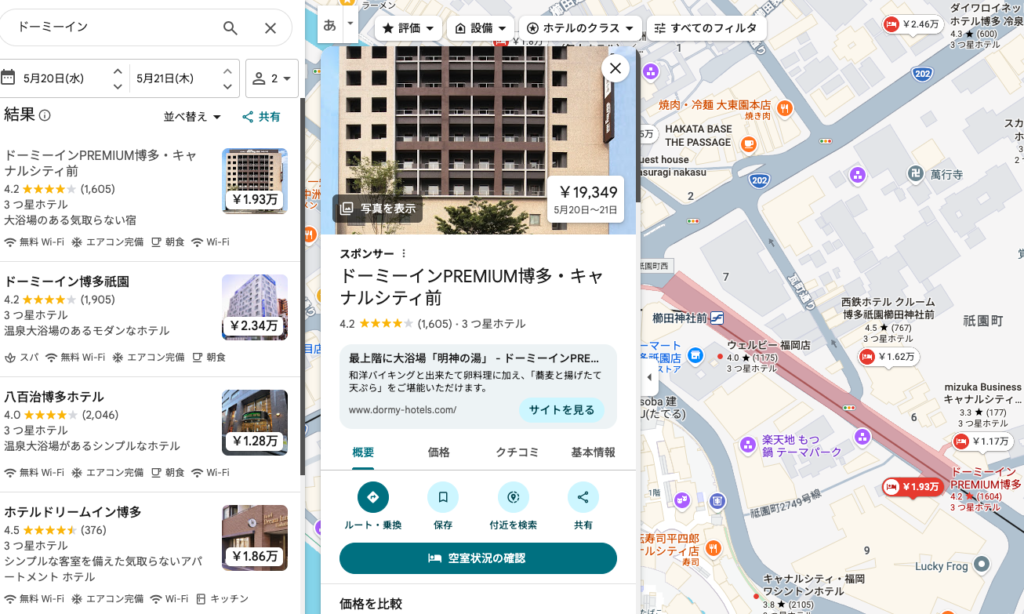Viewport: 1024px width, 614px height.
Task: Check availability with 空室状況の確認
Action: pyautogui.click(x=478, y=558)
